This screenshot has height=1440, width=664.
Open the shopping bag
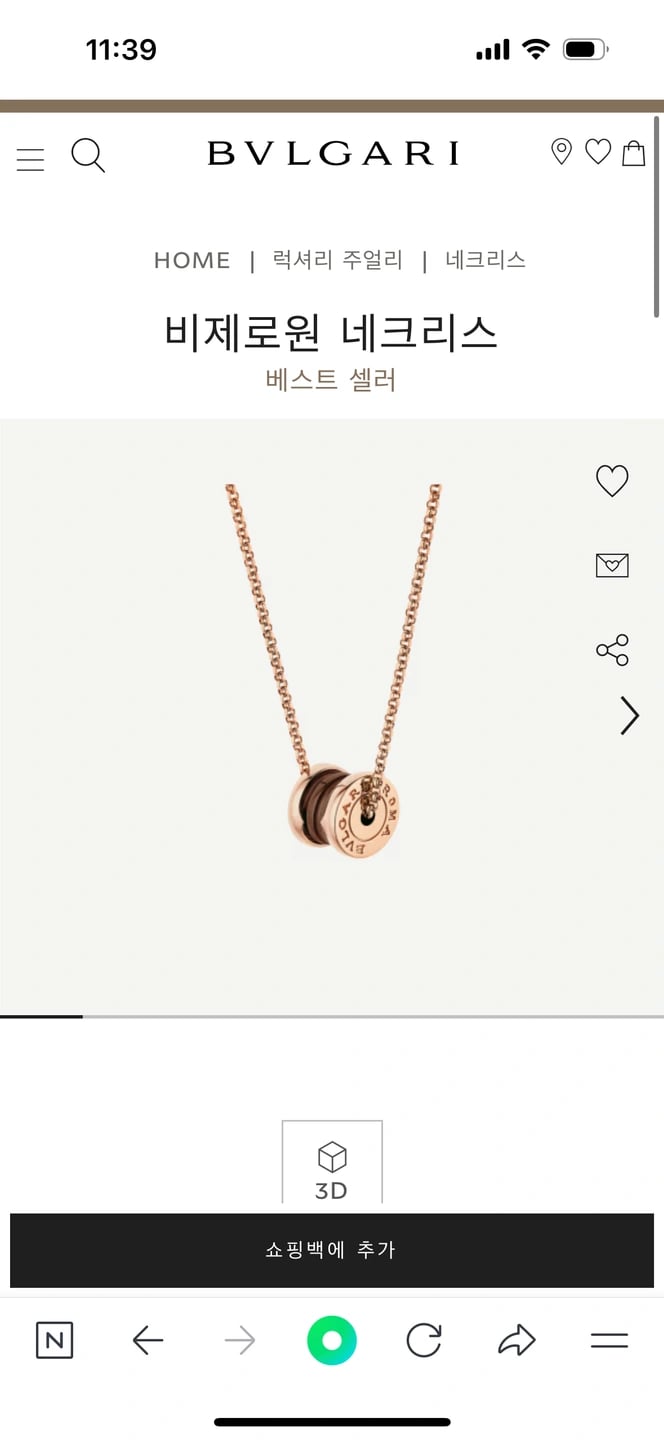(634, 152)
